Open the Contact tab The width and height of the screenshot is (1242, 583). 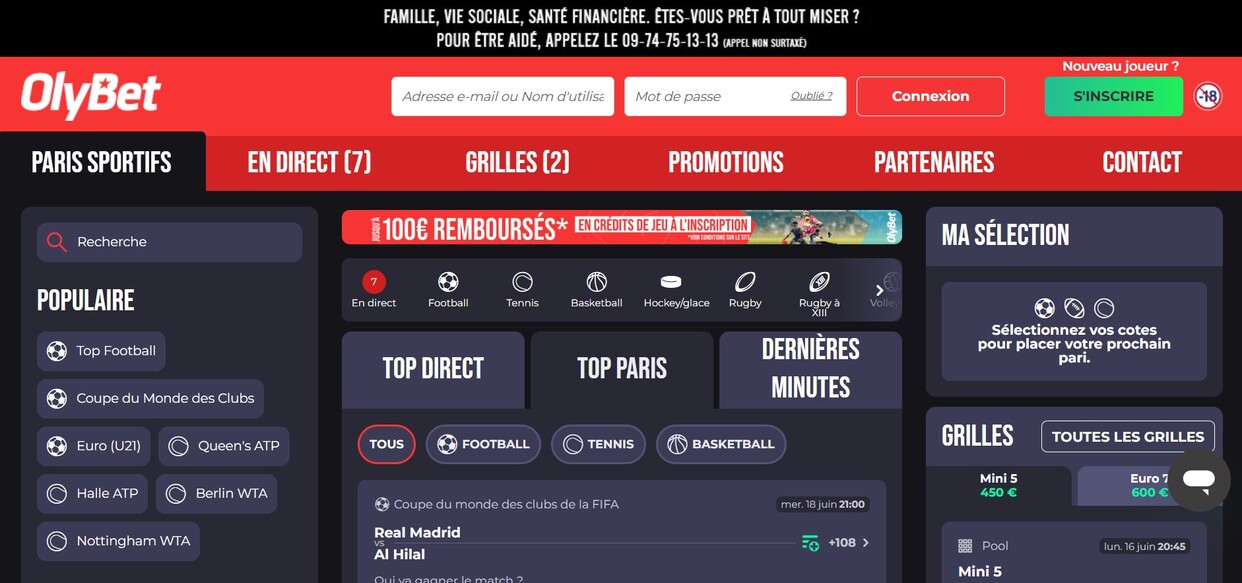coord(1142,162)
